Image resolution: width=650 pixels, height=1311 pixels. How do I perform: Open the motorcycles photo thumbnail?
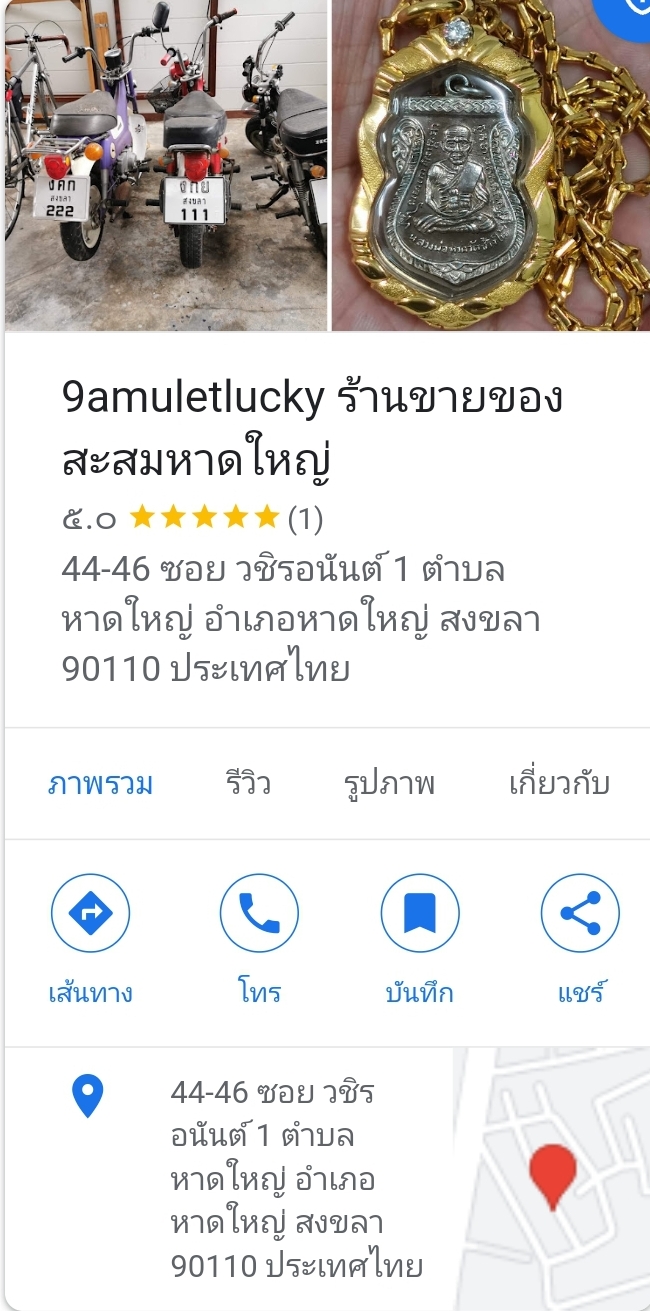pyautogui.click(x=165, y=165)
